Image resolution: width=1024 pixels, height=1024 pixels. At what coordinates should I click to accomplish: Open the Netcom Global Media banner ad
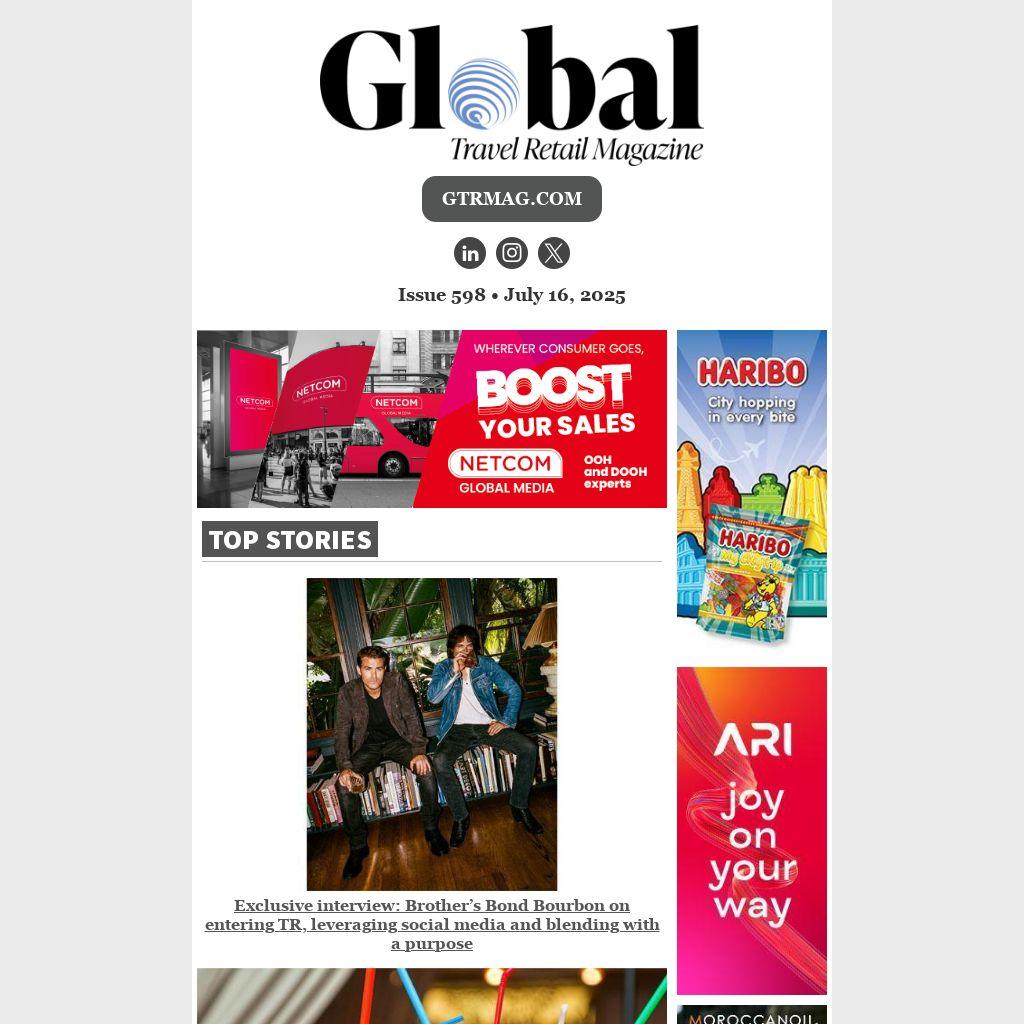[x=431, y=419]
